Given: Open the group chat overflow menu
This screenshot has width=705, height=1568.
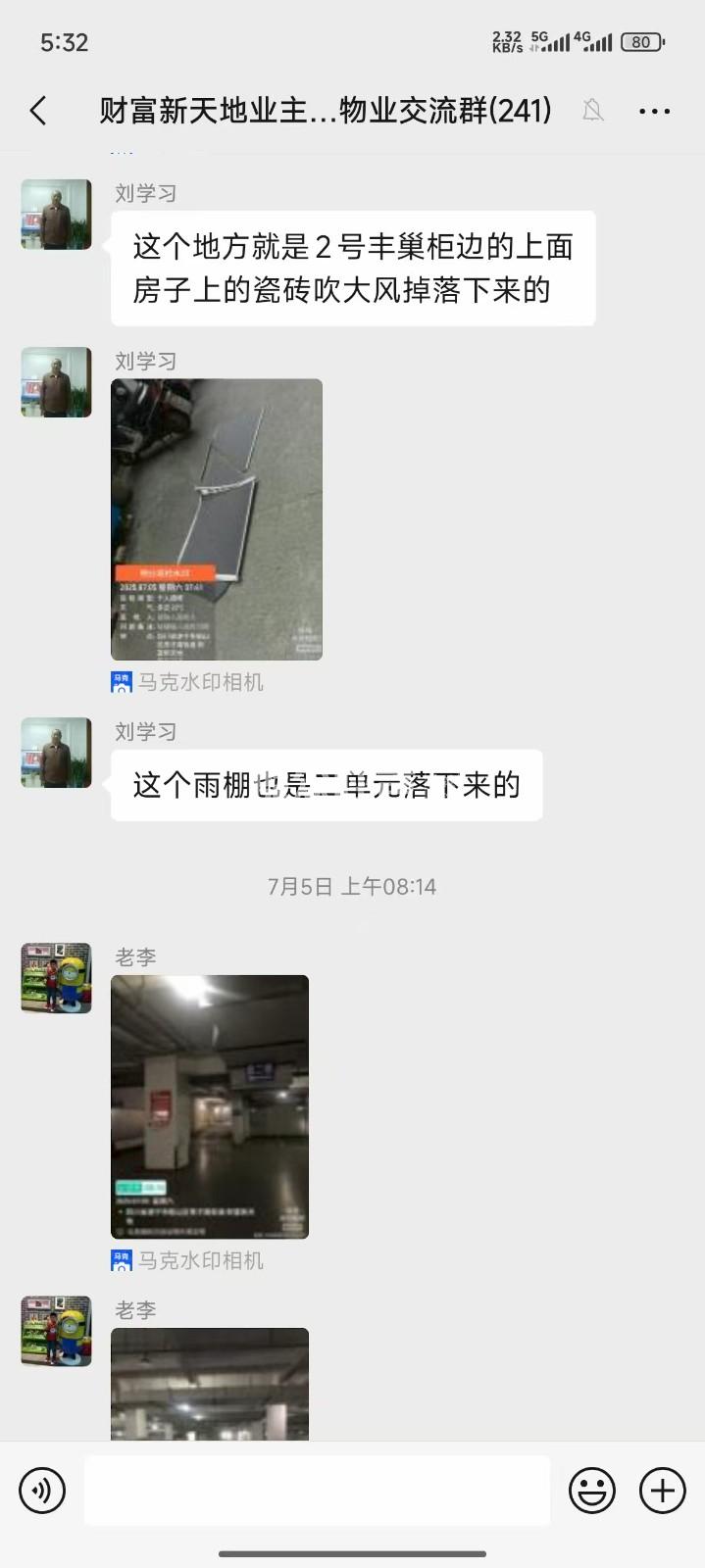Looking at the screenshot, I should tap(654, 111).
